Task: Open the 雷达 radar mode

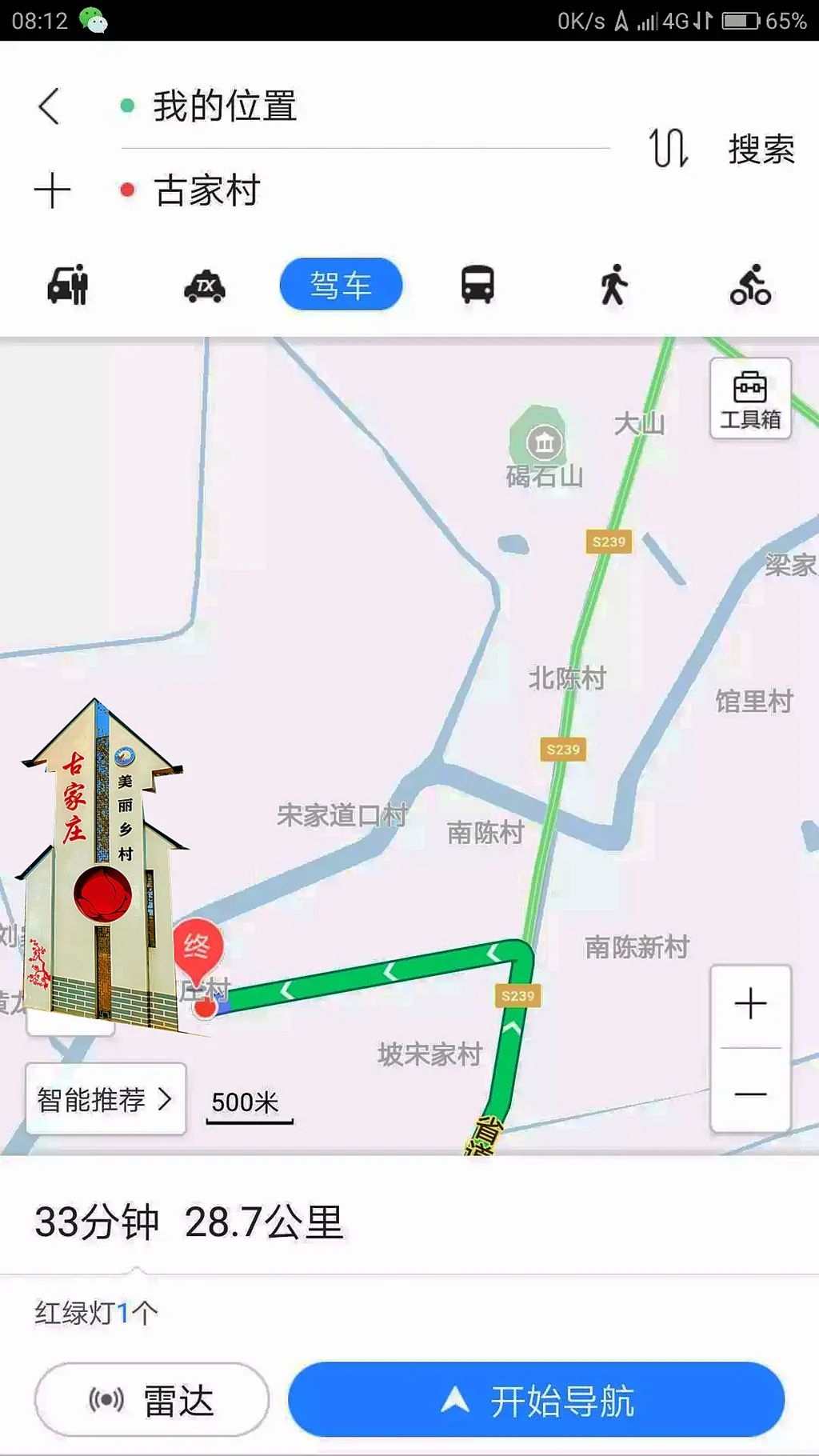Action: (152, 1400)
